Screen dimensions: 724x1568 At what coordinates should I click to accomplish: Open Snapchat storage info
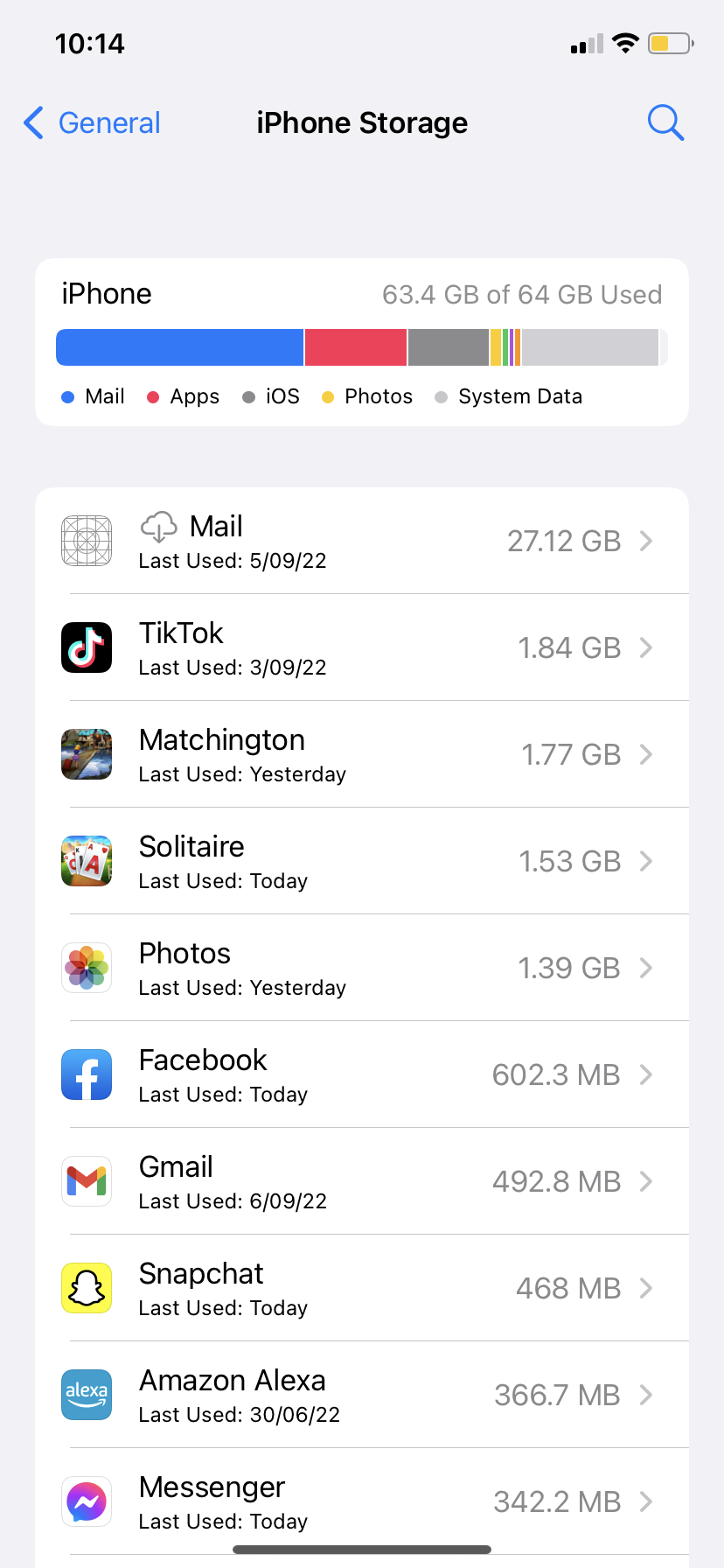[x=362, y=1289]
